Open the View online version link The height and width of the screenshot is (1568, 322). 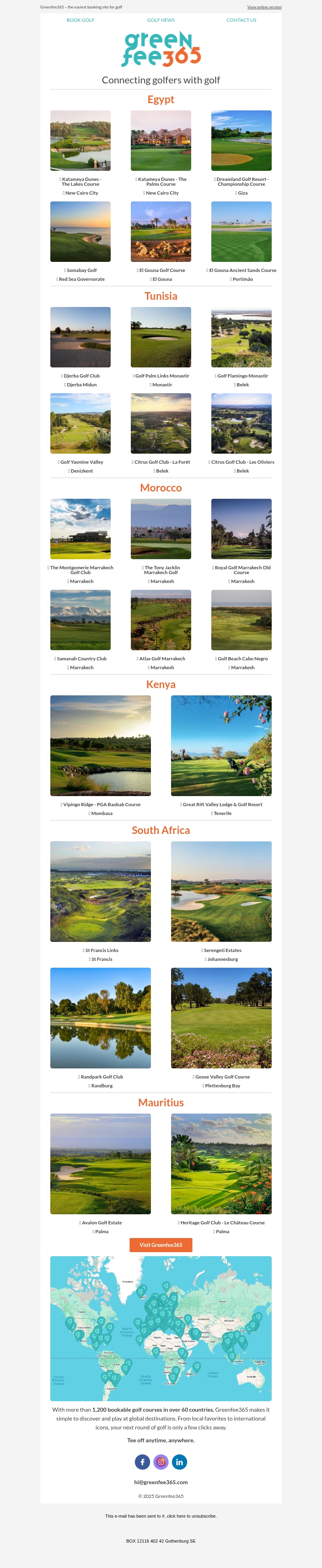[264, 7]
